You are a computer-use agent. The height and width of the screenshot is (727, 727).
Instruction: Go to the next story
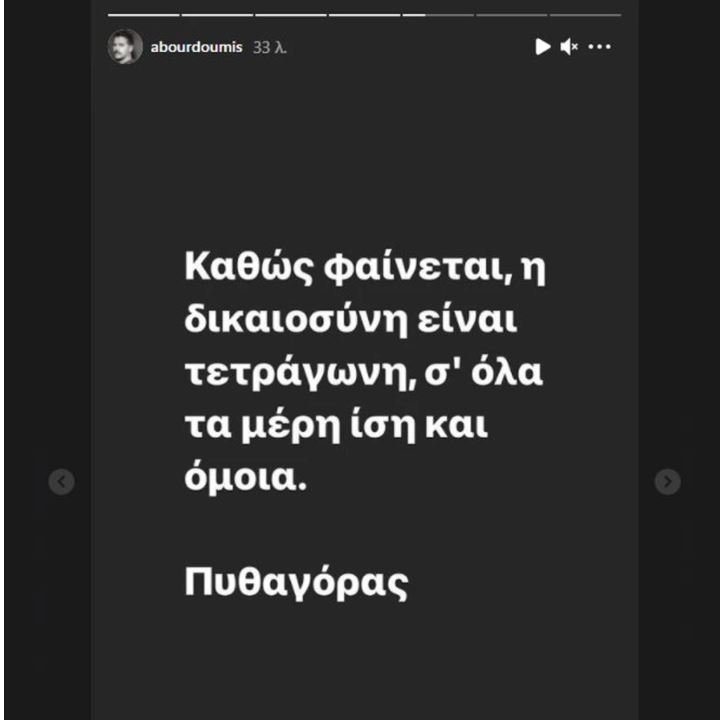(667, 482)
